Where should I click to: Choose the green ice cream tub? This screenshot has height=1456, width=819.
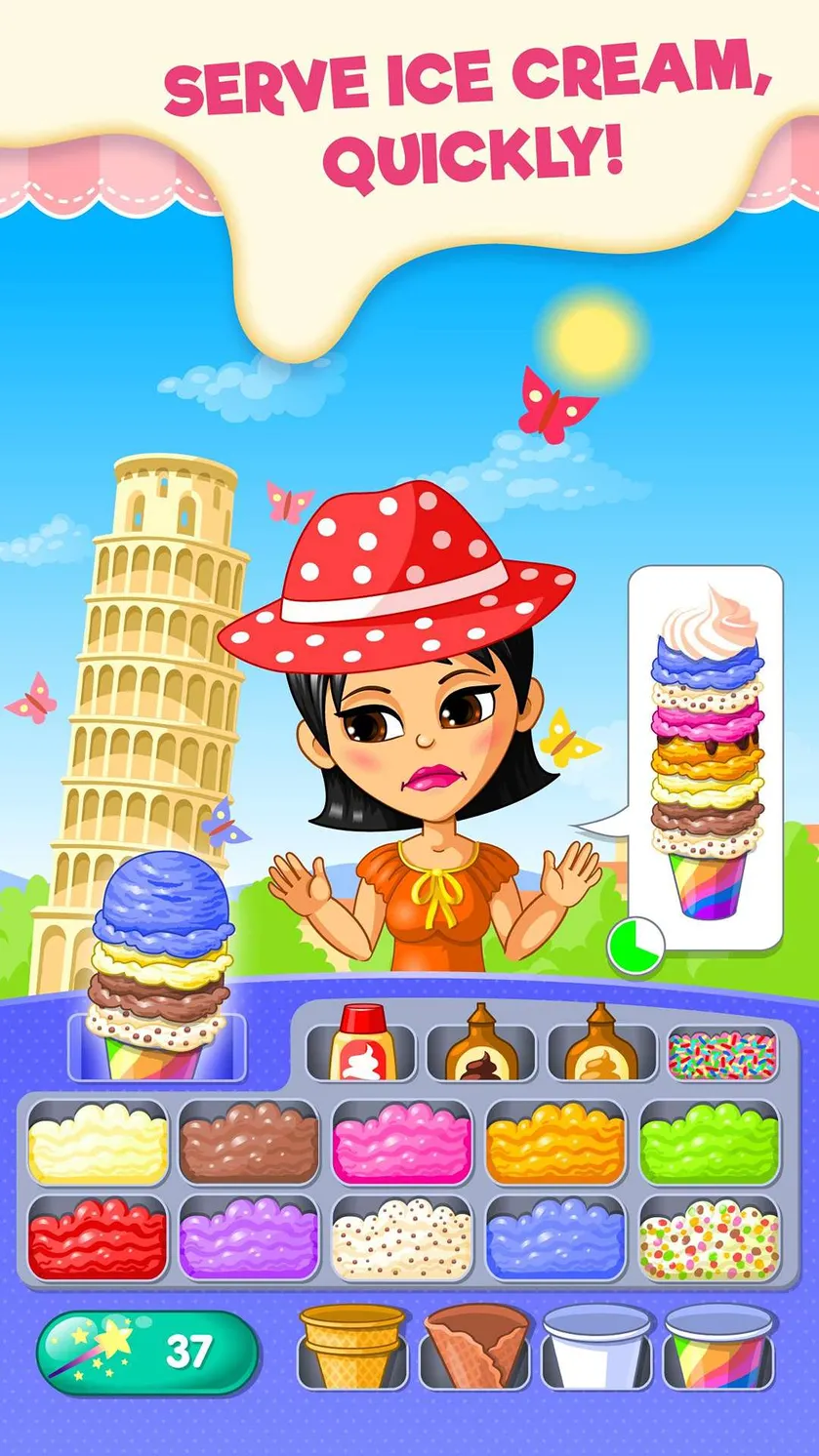coord(710,1143)
